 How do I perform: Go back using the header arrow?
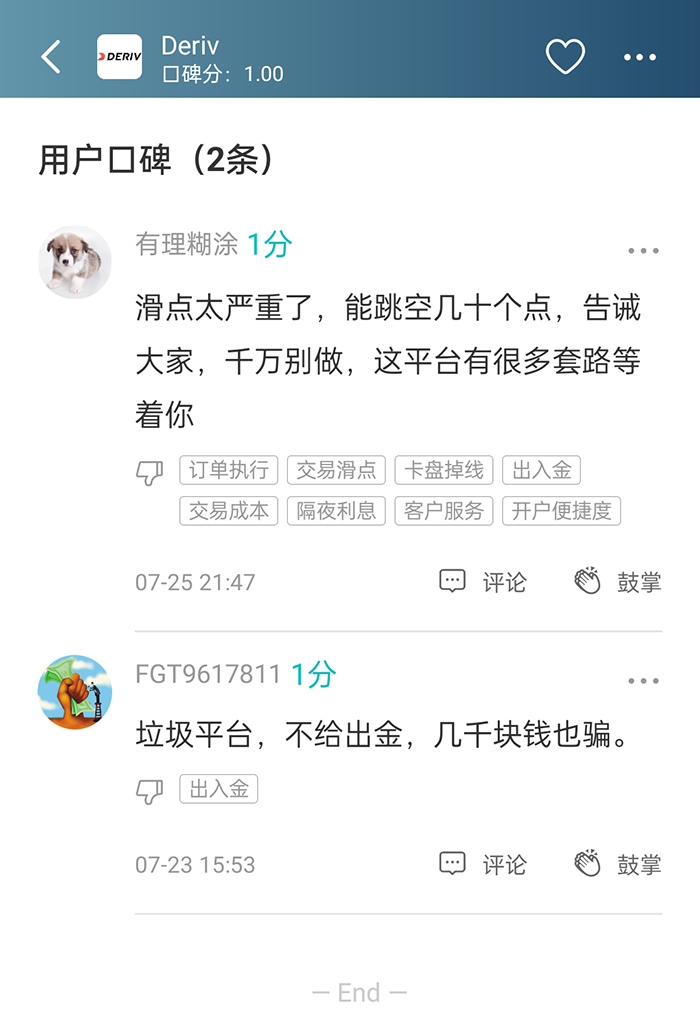coord(51,57)
